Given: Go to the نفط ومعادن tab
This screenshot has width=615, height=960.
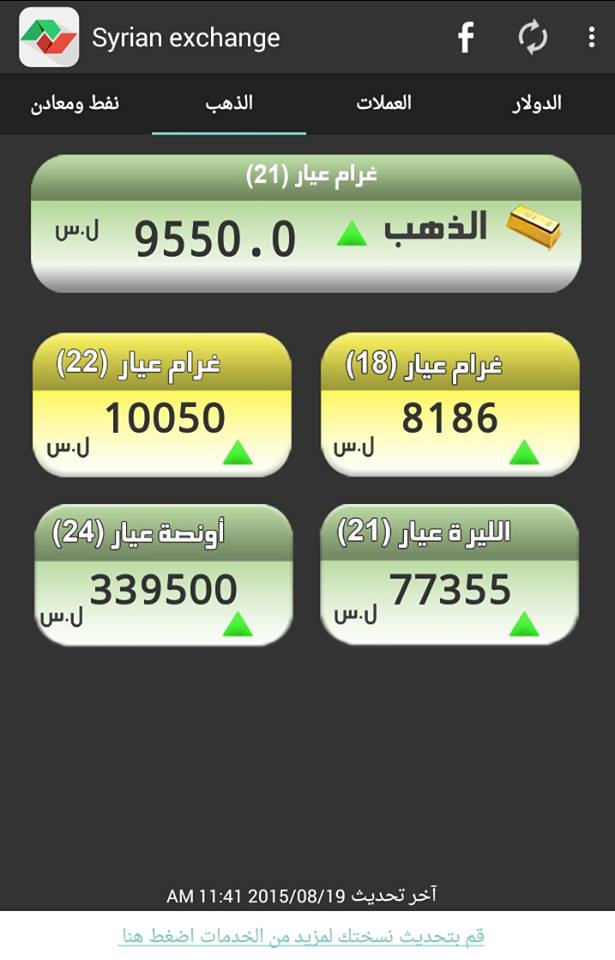Looking at the screenshot, I should click(x=77, y=102).
